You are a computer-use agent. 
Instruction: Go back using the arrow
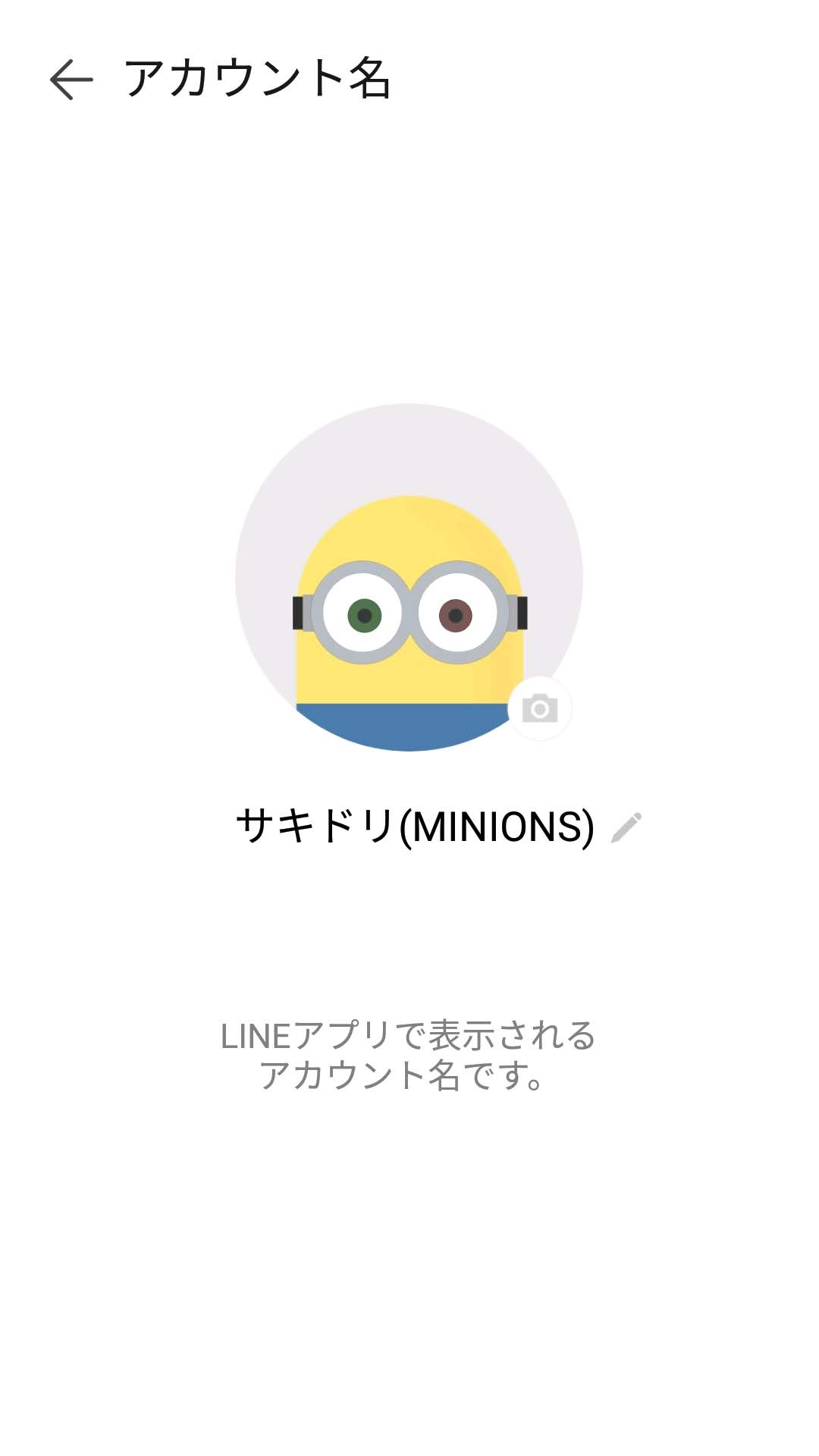[71, 79]
